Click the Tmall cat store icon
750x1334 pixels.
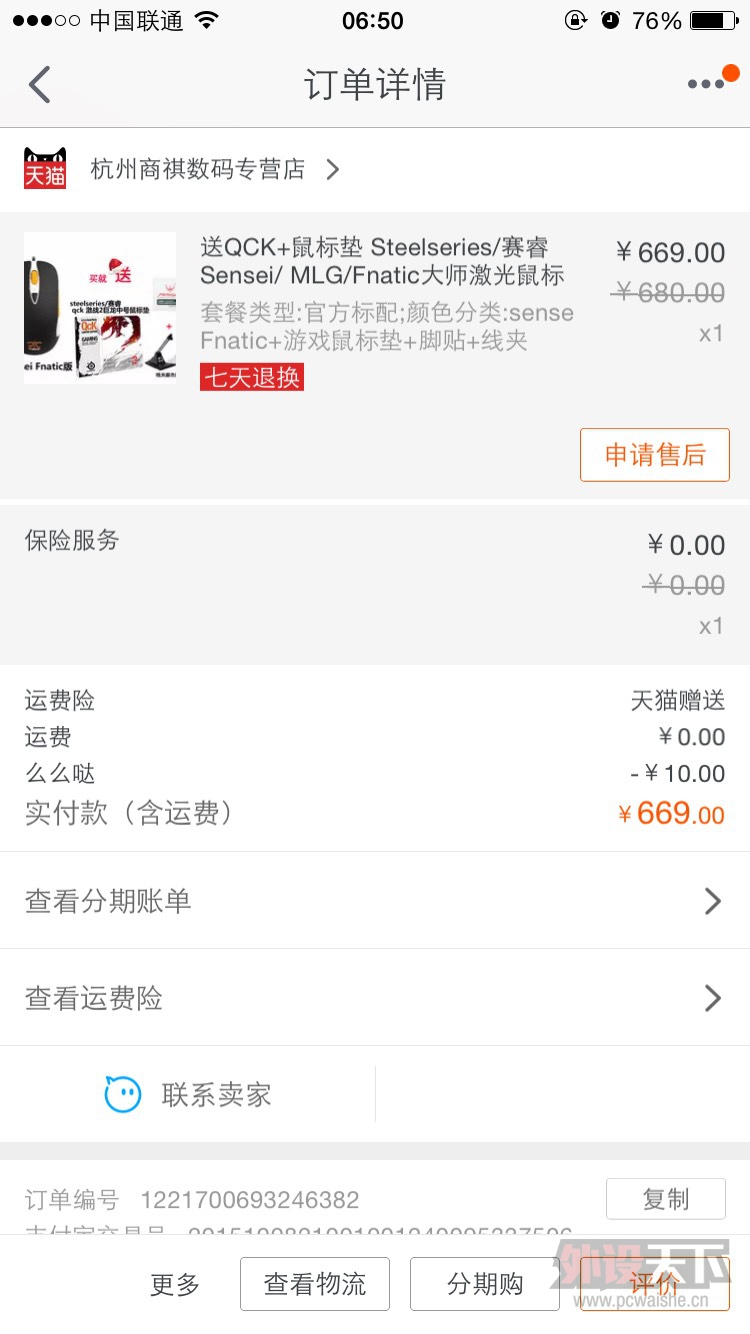[x=44, y=169]
